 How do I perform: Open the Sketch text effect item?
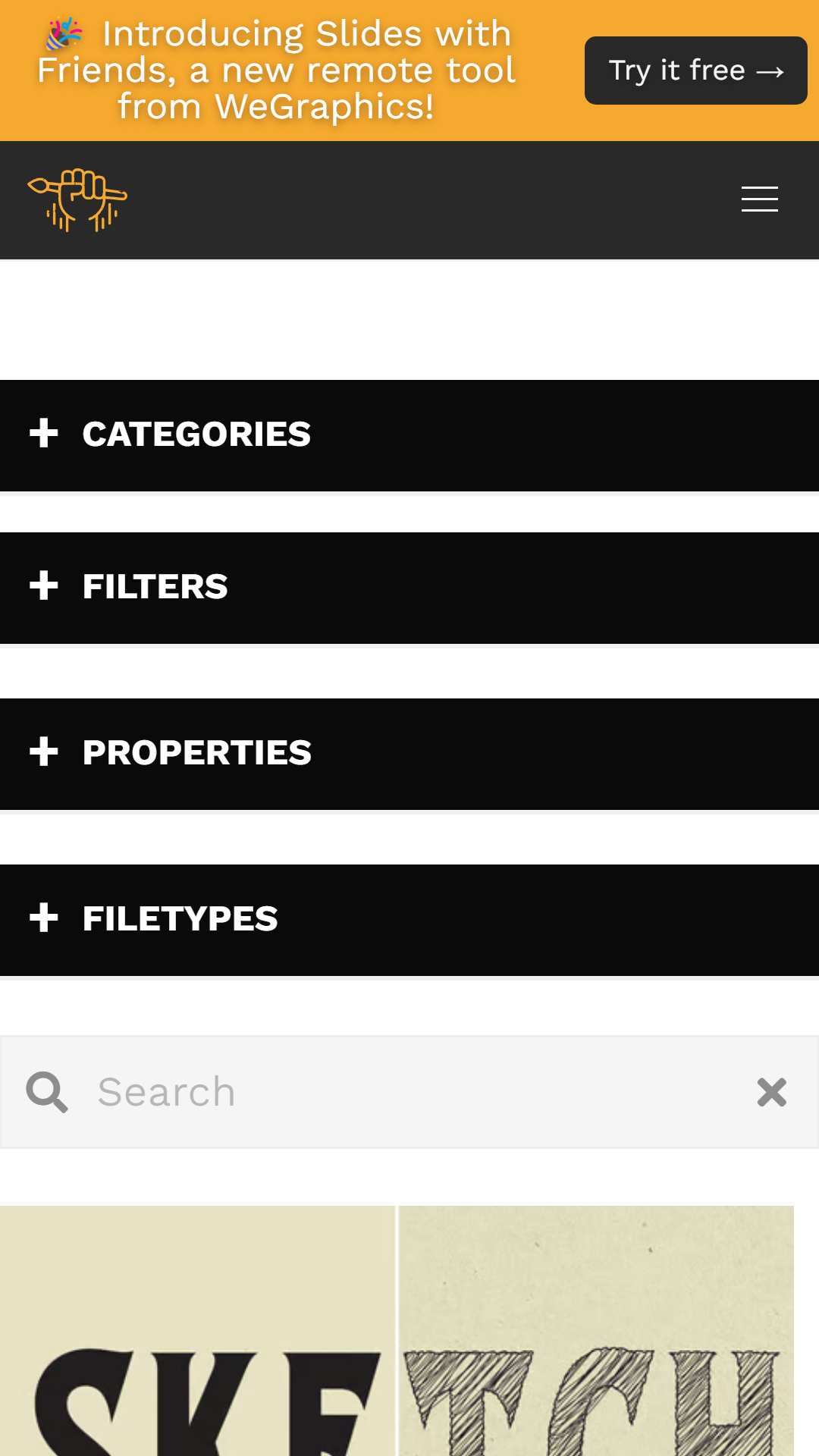pos(397,1331)
